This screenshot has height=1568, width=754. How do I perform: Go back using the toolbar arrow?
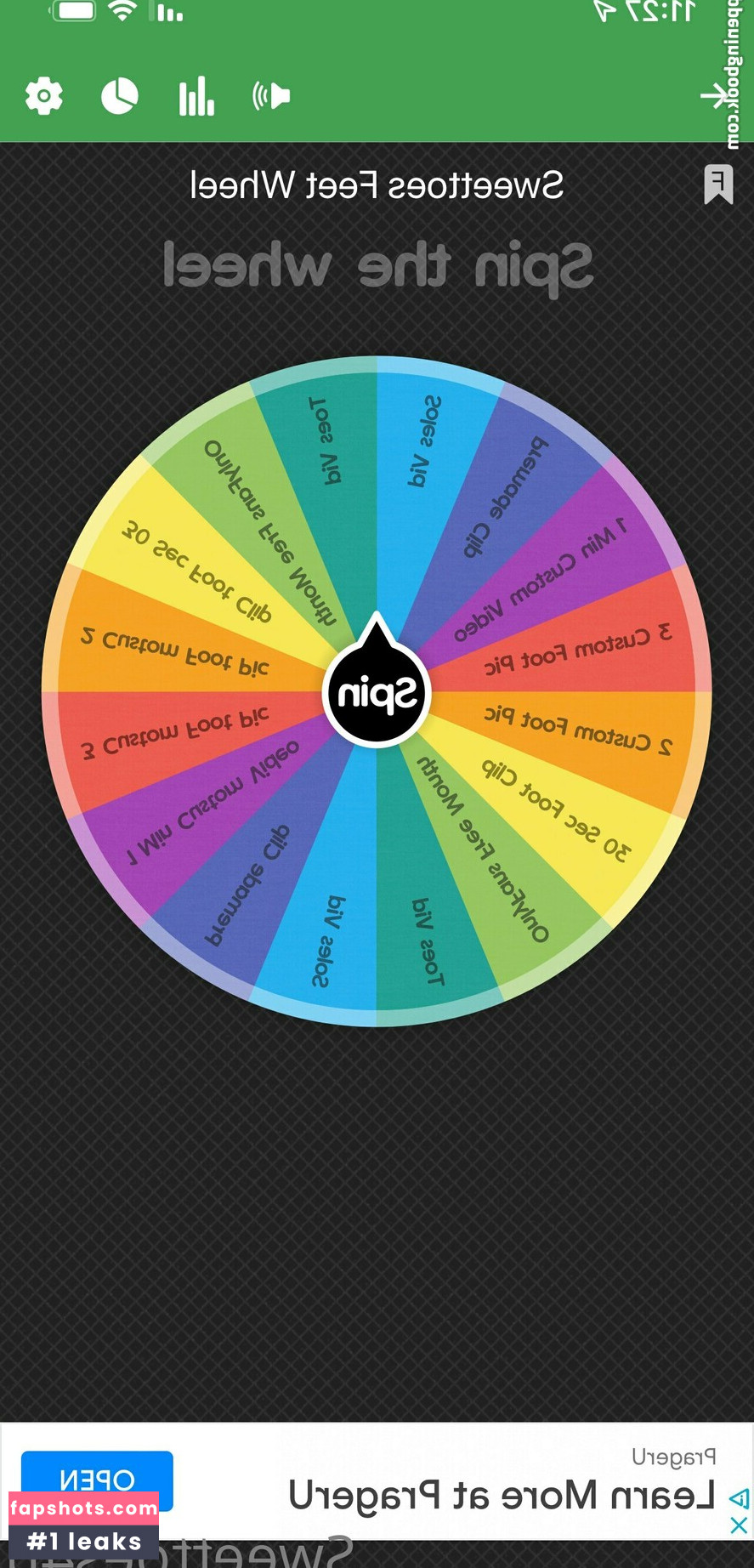tap(715, 96)
